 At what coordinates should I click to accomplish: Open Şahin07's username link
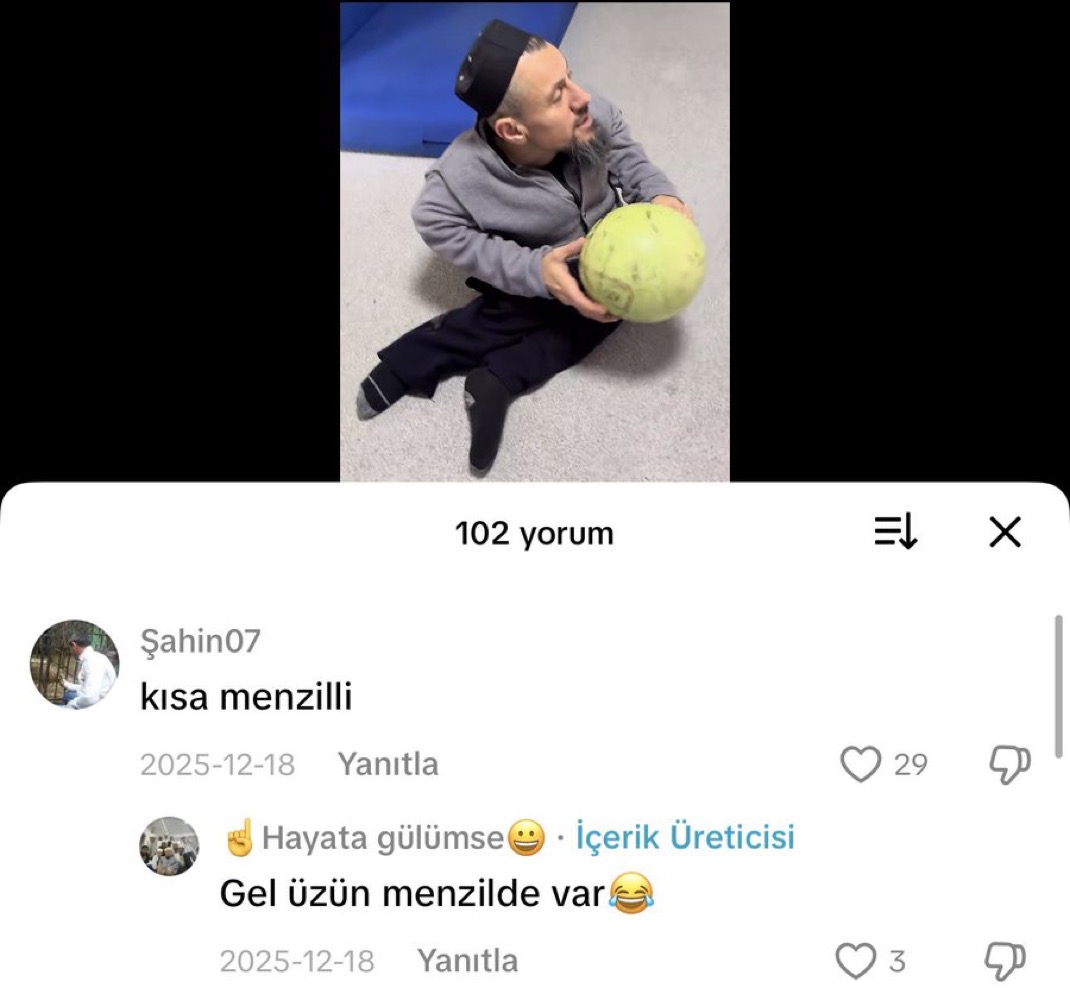[201, 642]
